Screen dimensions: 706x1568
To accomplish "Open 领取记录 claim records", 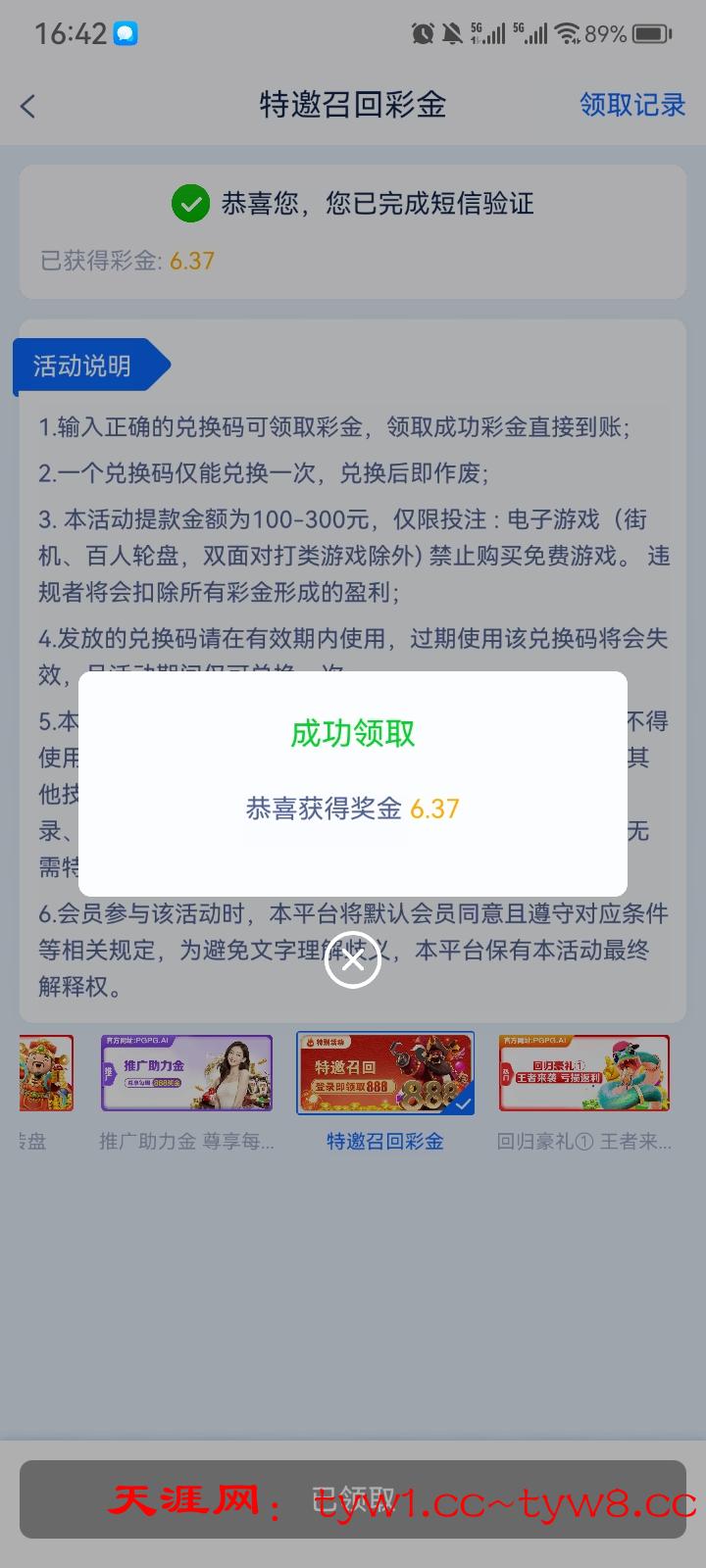I will coord(631,105).
